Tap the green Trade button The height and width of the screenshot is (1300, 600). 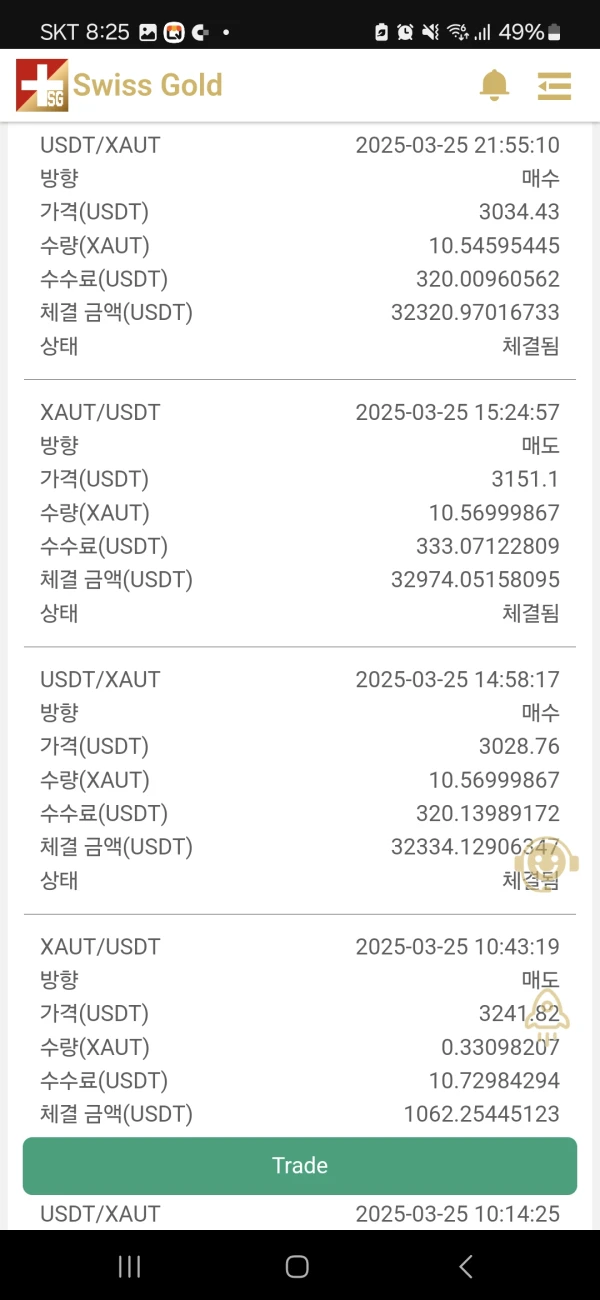[x=300, y=1165]
